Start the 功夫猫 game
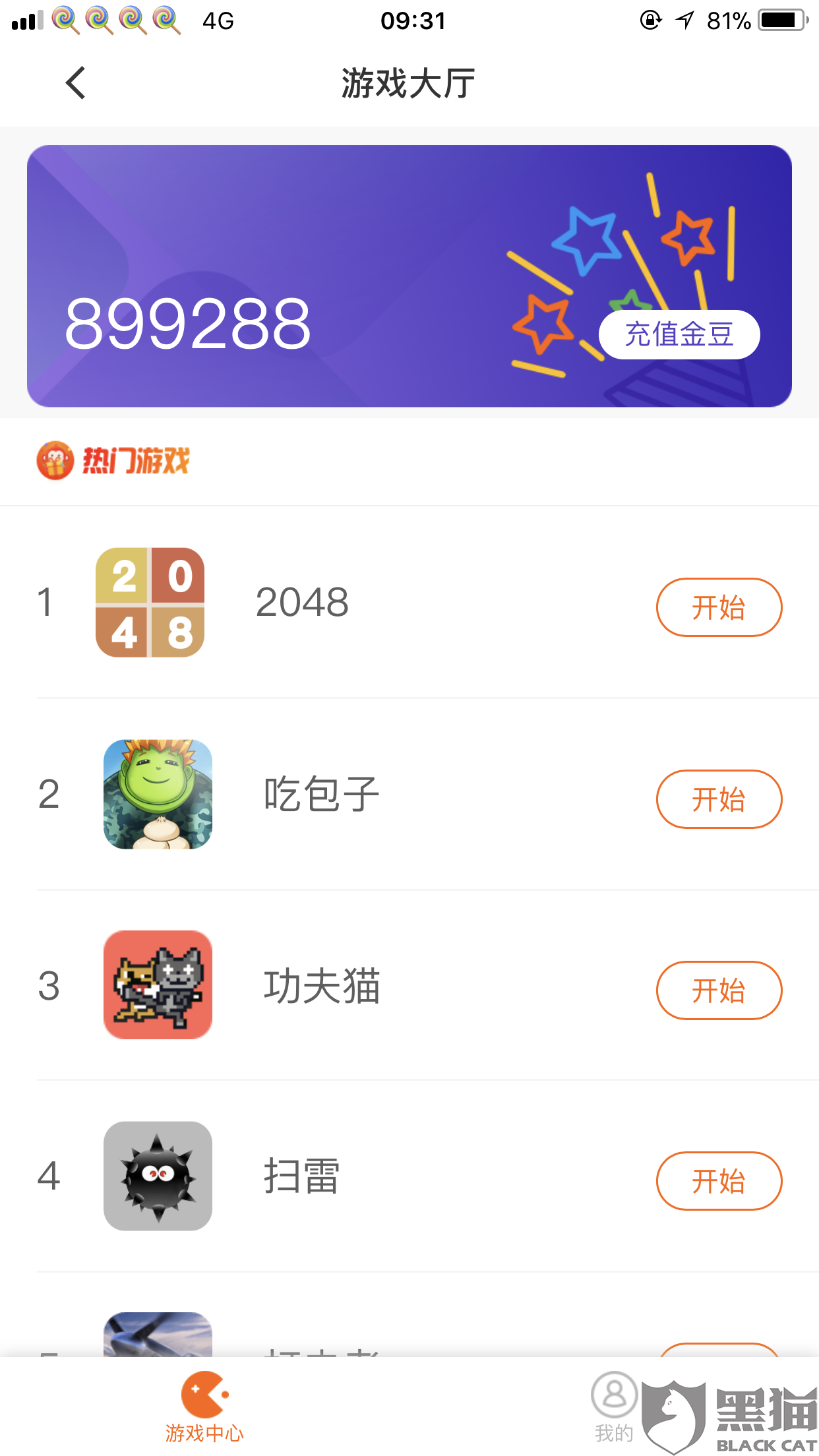Viewport: 819px width, 1456px height. 718,990
